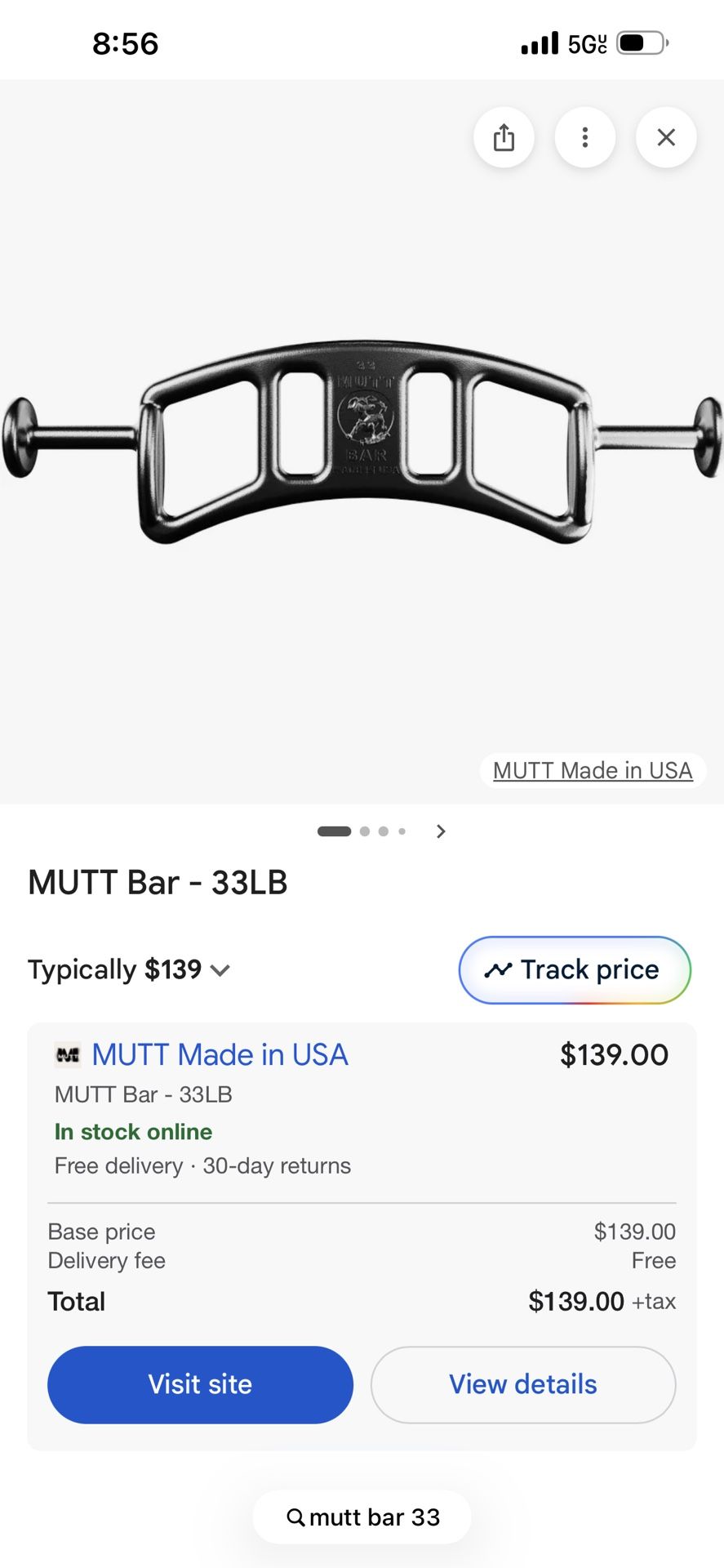Screen dimensions: 724x1568
Task: Tap the mutt bar 33 search pill
Action: tap(362, 1517)
